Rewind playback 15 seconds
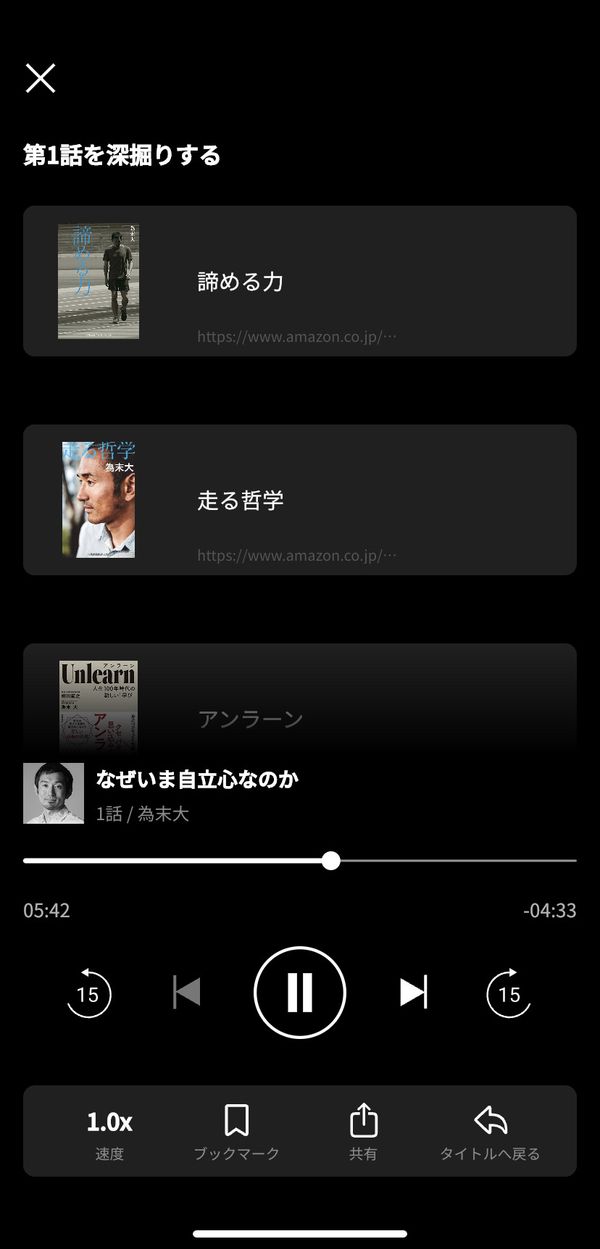Viewport: 600px width, 1249px height. coord(89,993)
